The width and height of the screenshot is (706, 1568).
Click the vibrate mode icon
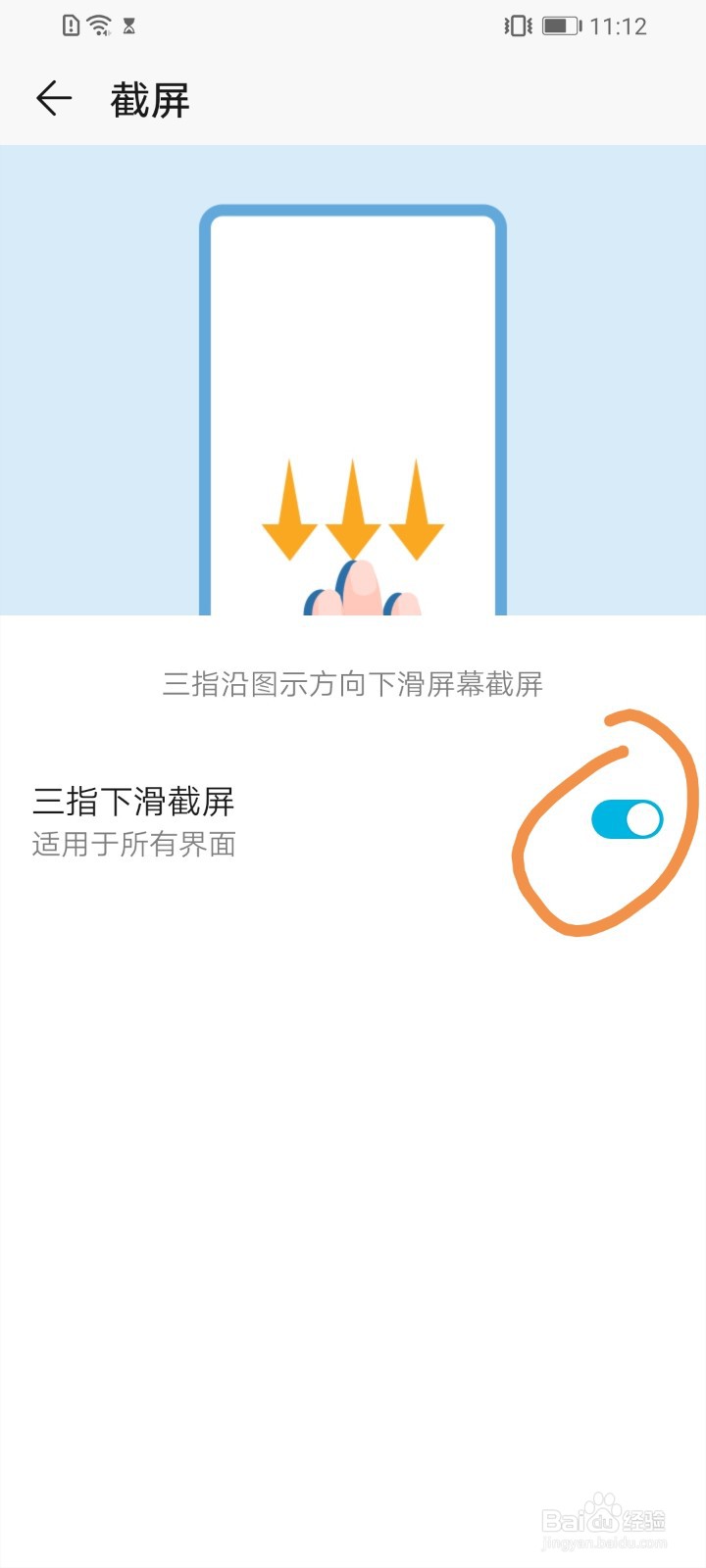point(517,25)
